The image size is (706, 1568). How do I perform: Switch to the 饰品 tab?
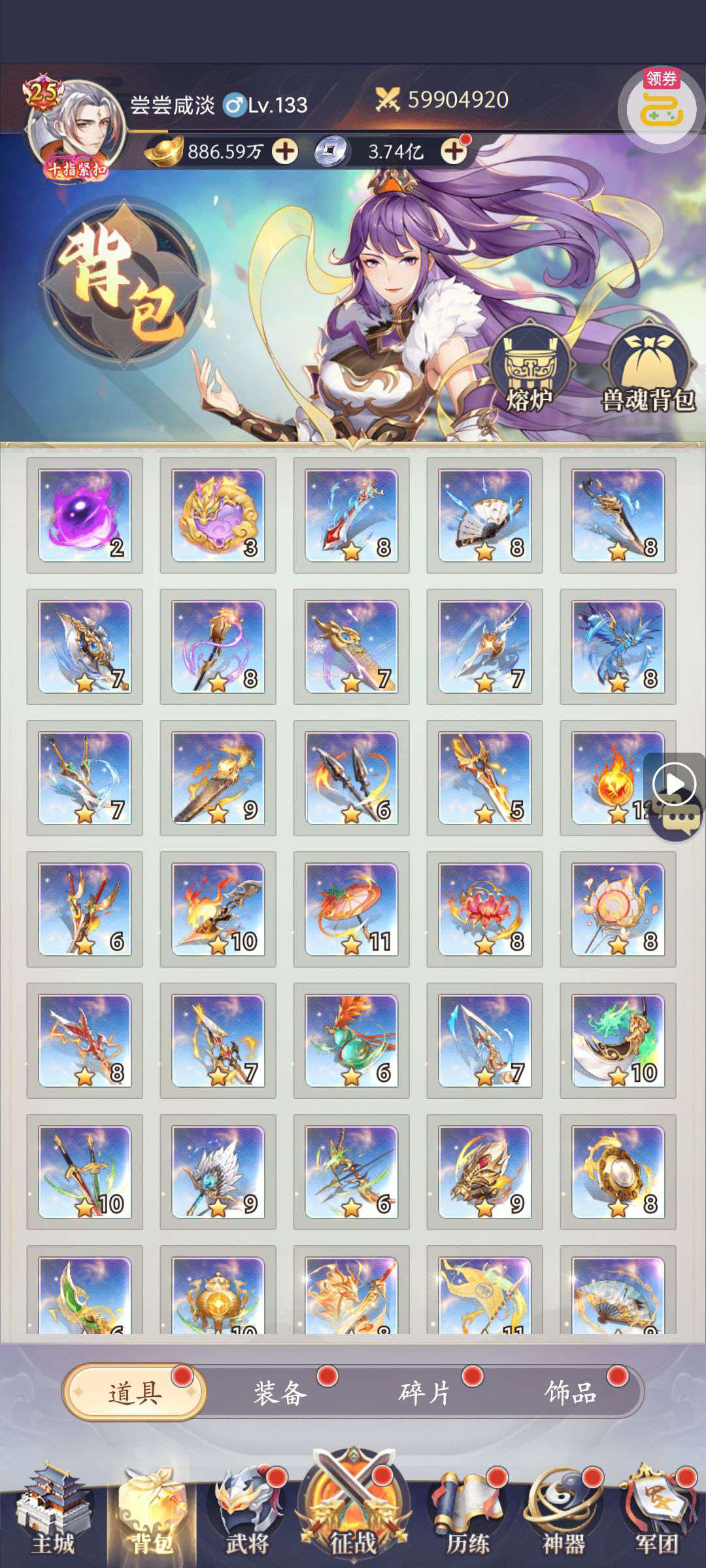pyautogui.click(x=571, y=1393)
